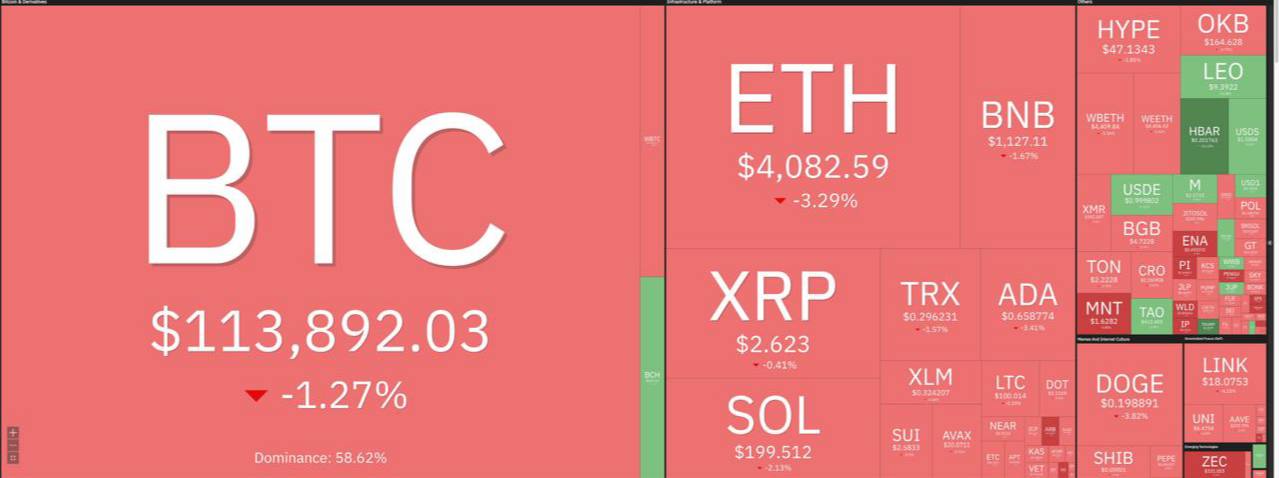
Task: View the XLM tile
Action: 930,383
